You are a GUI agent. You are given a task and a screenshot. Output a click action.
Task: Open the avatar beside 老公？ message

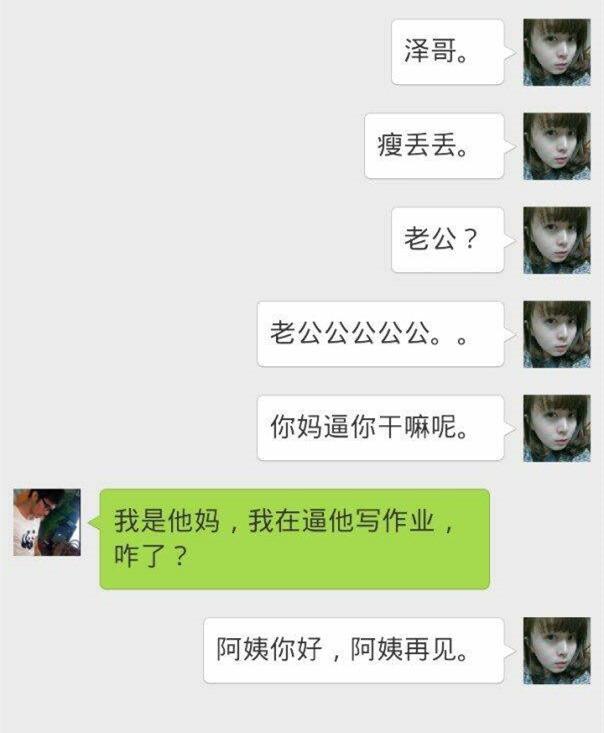click(x=556, y=240)
